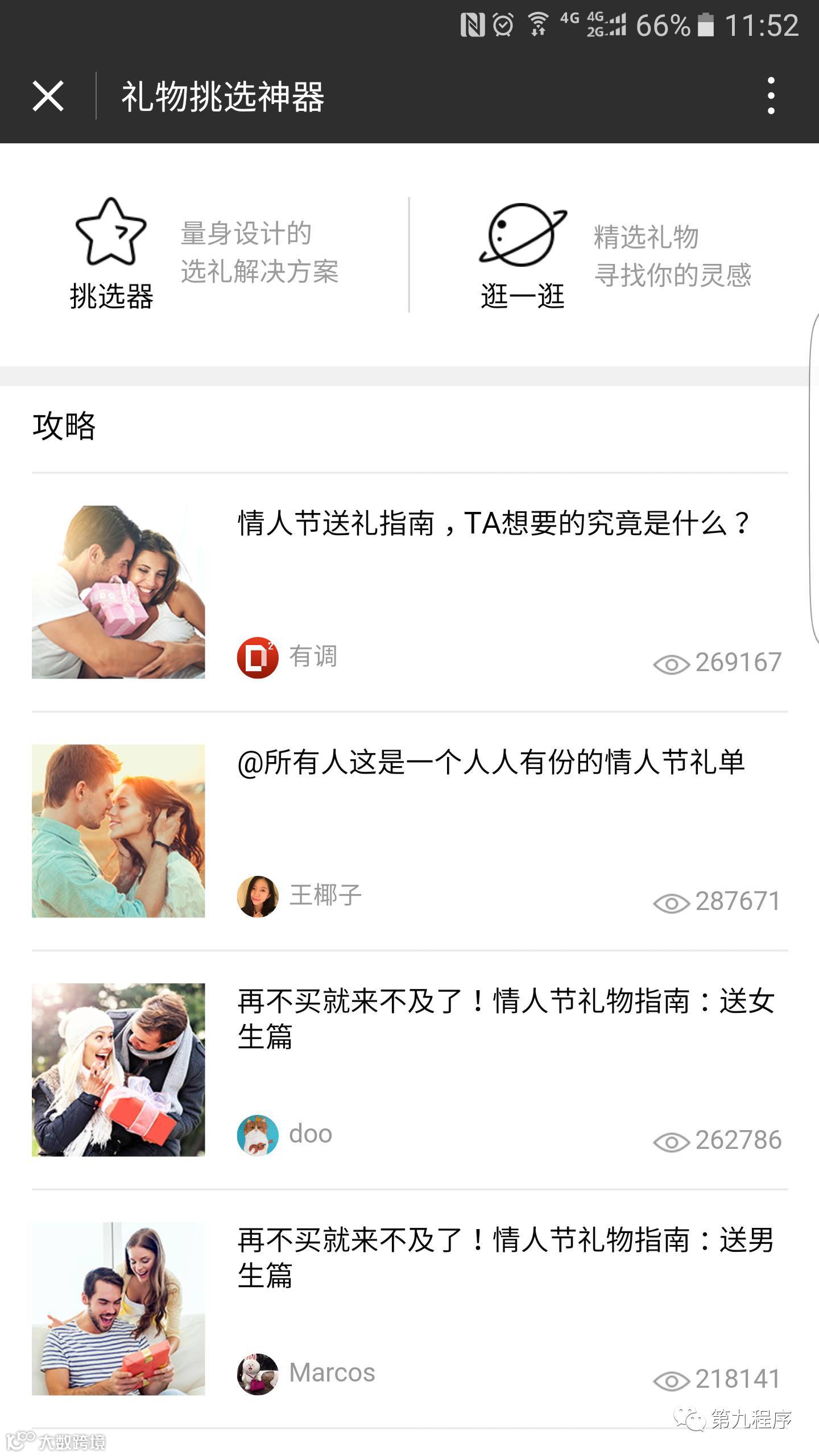Open article 情人节送礼指南，TA想要的究竟是什么？
Screen dimensions: 819x1456
click(x=493, y=523)
